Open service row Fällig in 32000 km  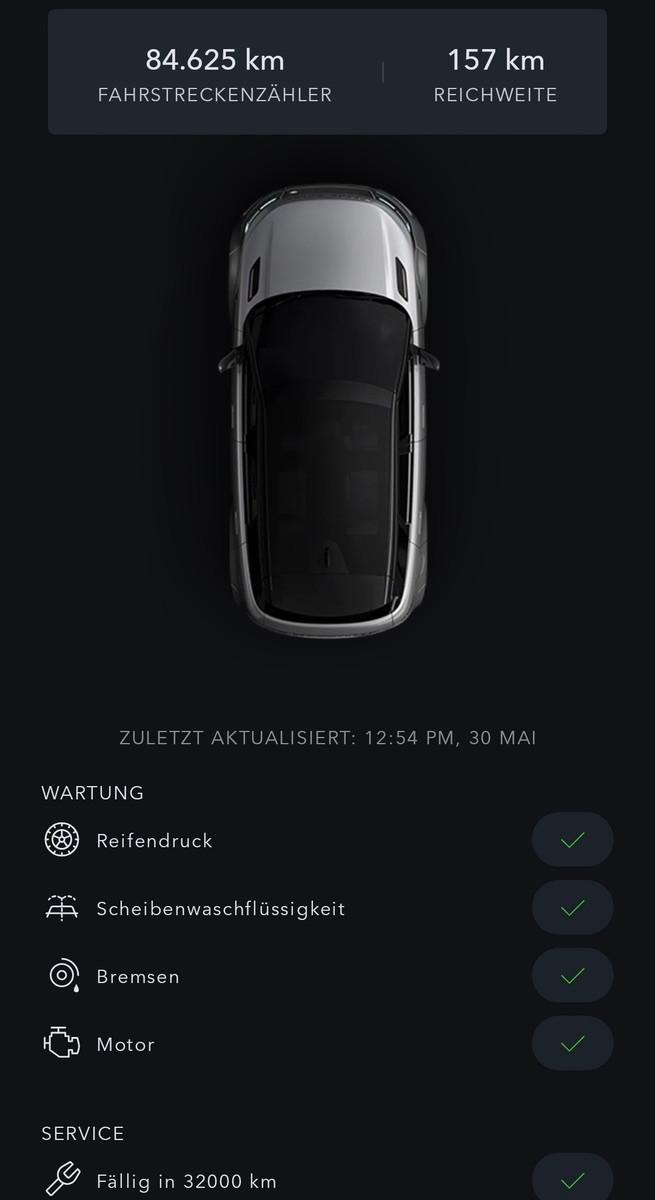tap(327, 1180)
